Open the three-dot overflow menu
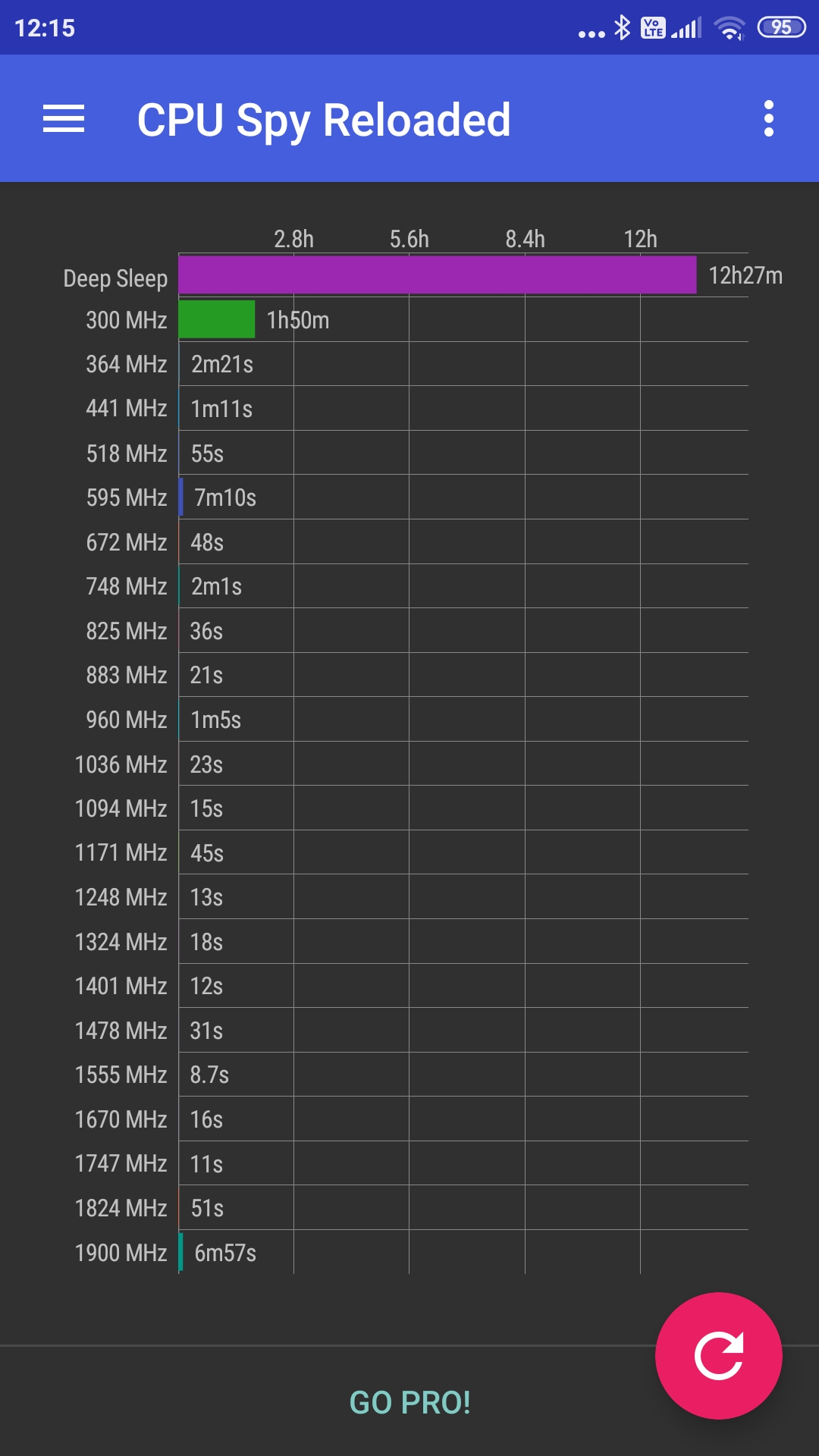The width and height of the screenshot is (819, 1456). tap(769, 119)
